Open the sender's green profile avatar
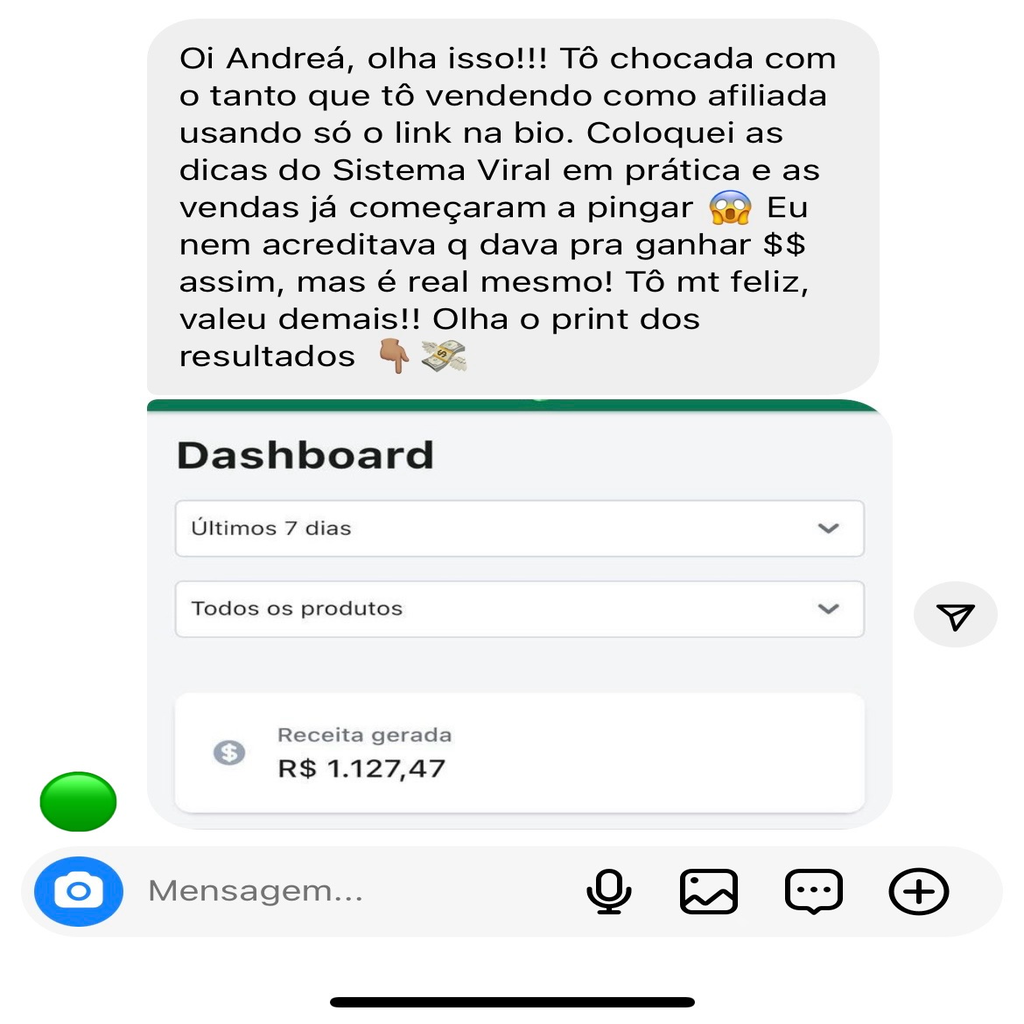1024x1024 pixels. point(78,801)
